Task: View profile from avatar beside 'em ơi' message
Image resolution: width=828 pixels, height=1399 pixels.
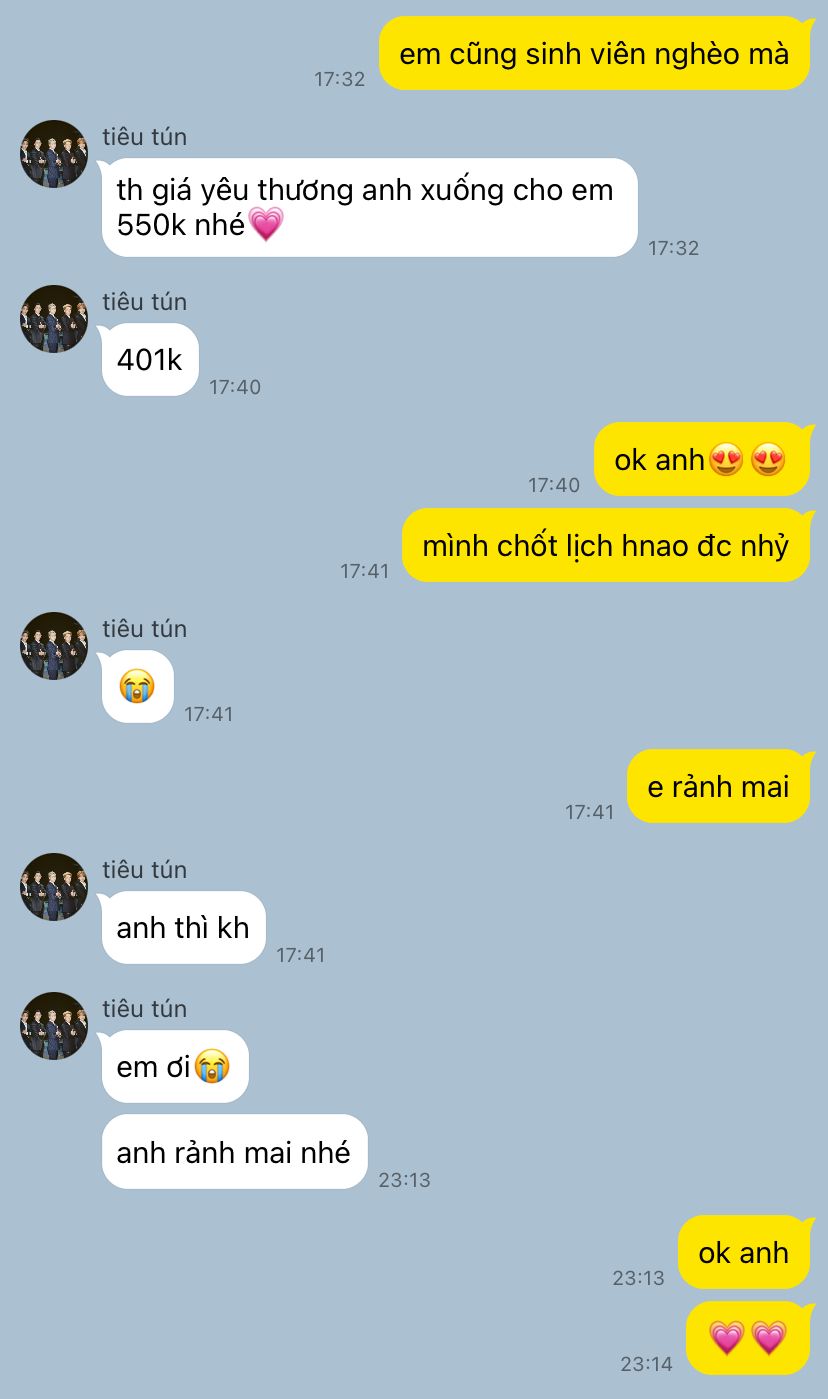Action: [54, 1026]
